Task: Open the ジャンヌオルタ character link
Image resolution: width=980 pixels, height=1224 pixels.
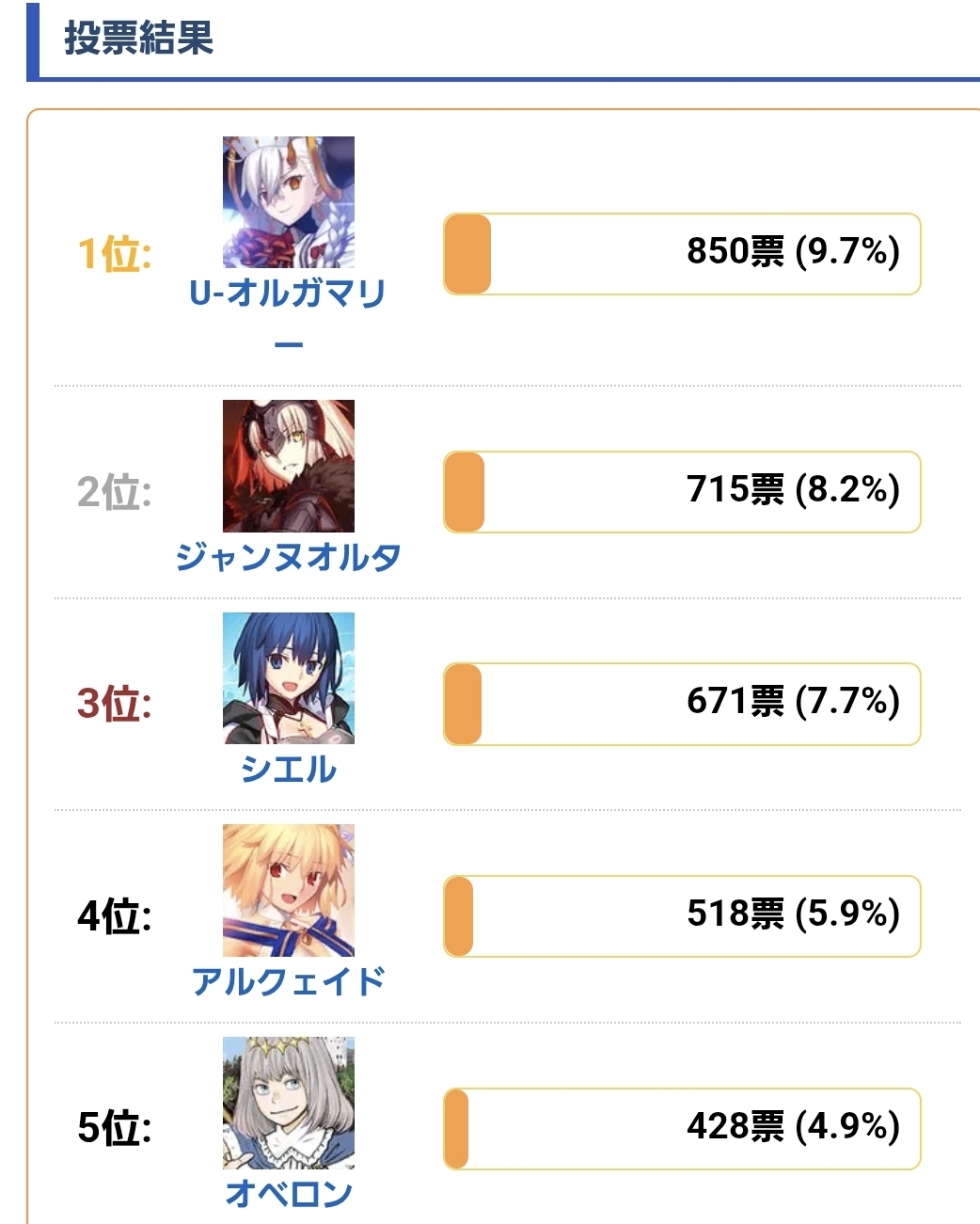Action: (x=288, y=557)
